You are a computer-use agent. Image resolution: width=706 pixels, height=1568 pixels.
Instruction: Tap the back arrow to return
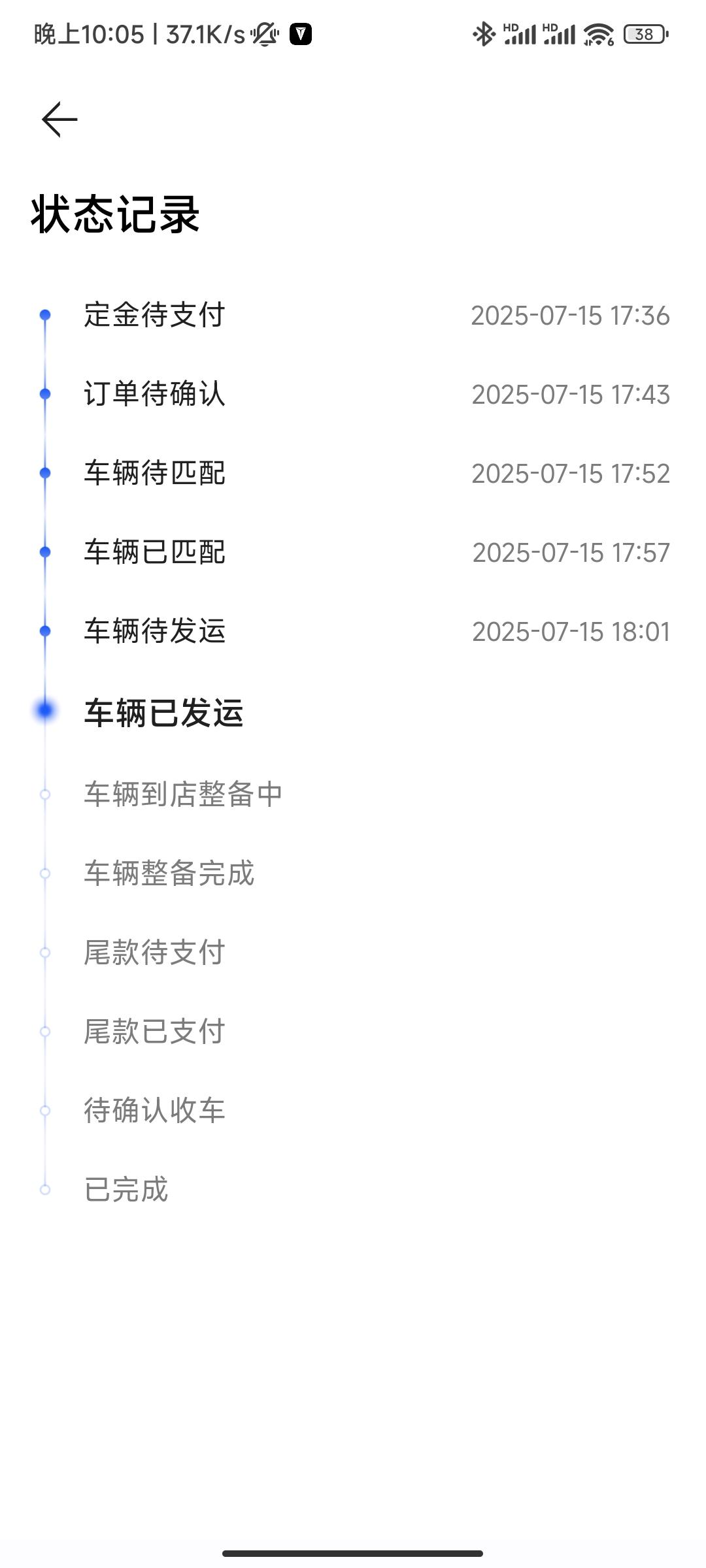point(59,119)
